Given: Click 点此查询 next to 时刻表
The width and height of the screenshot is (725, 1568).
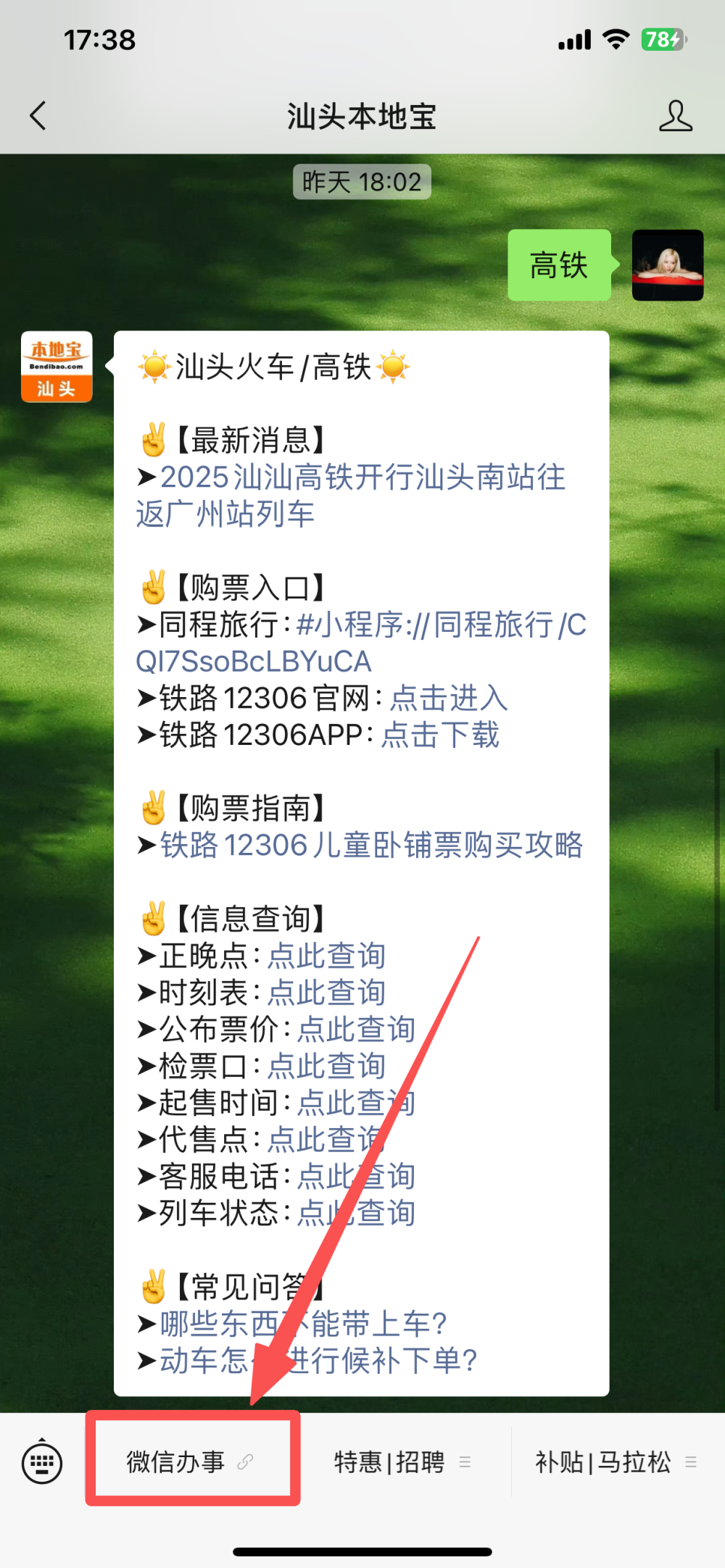Looking at the screenshot, I should [326, 993].
